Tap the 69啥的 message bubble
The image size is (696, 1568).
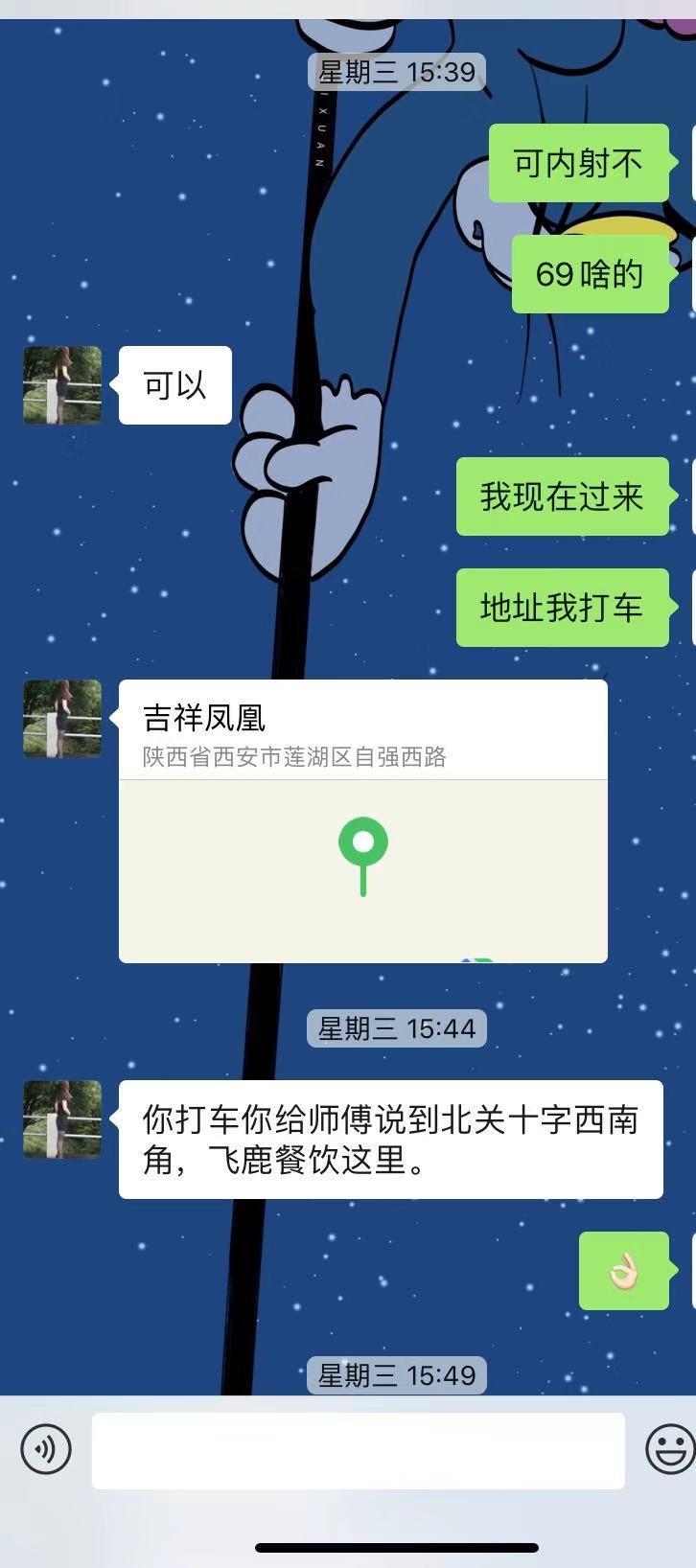click(590, 275)
